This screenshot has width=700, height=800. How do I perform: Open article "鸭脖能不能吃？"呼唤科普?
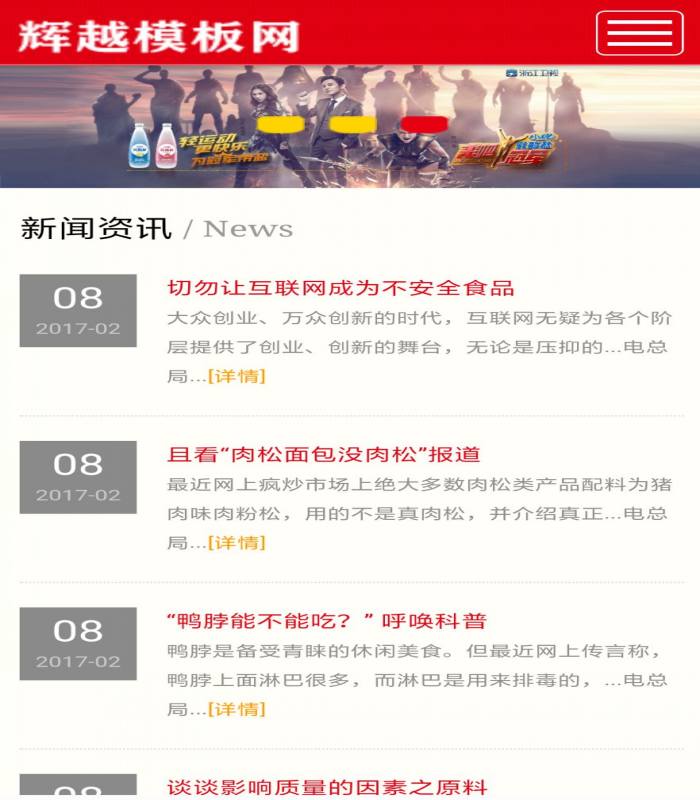pos(326,621)
